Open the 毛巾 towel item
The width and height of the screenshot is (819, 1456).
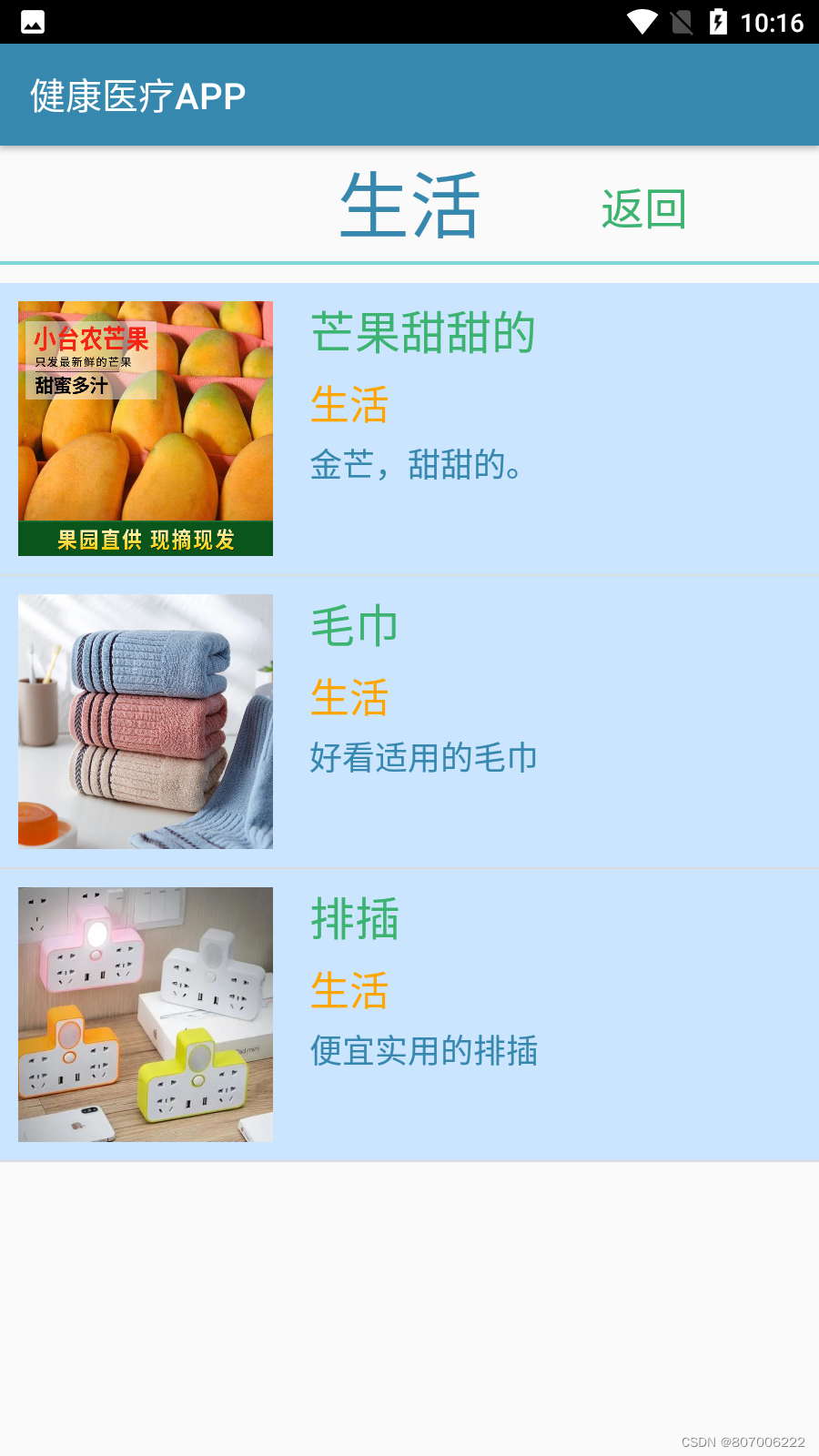coord(355,626)
